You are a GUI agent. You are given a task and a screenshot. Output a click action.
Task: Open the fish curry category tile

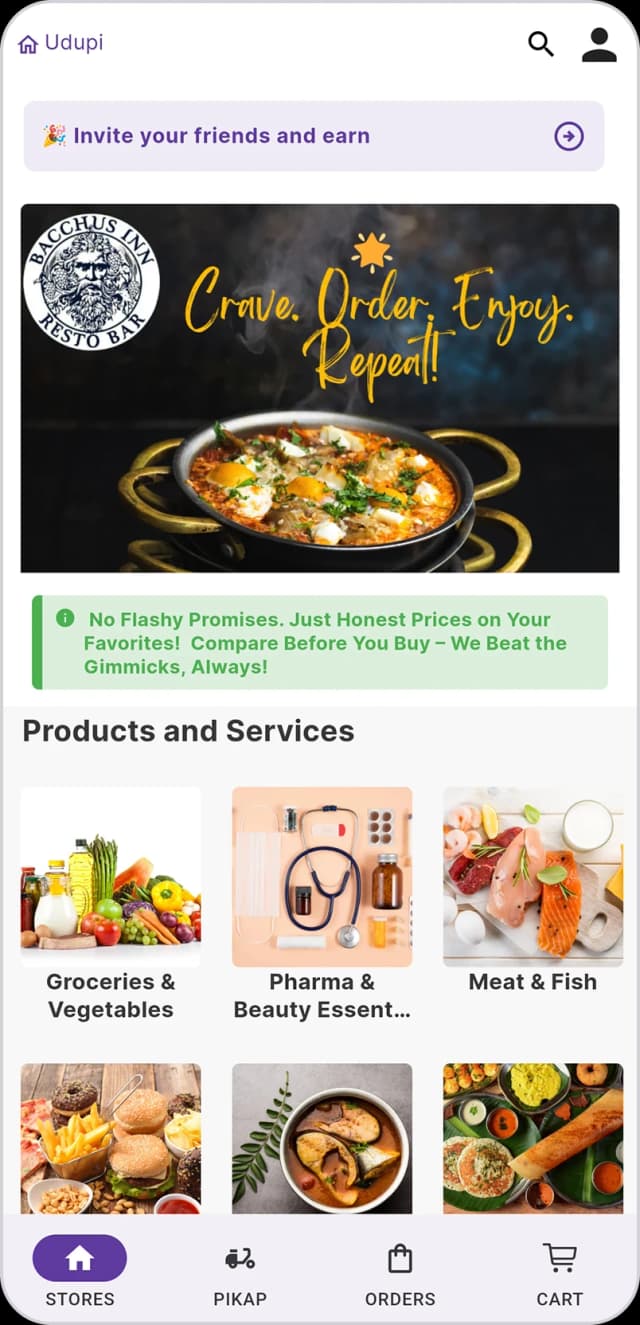[x=322, y=1138]
